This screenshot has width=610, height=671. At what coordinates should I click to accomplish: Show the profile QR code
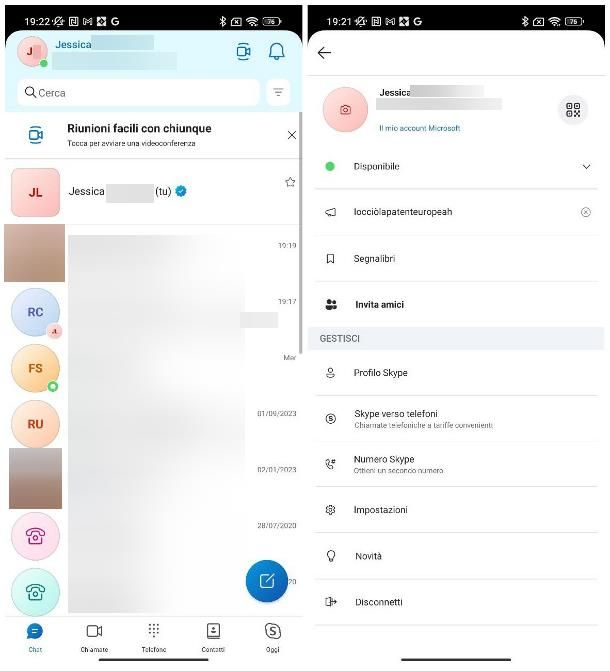[572, 110]
